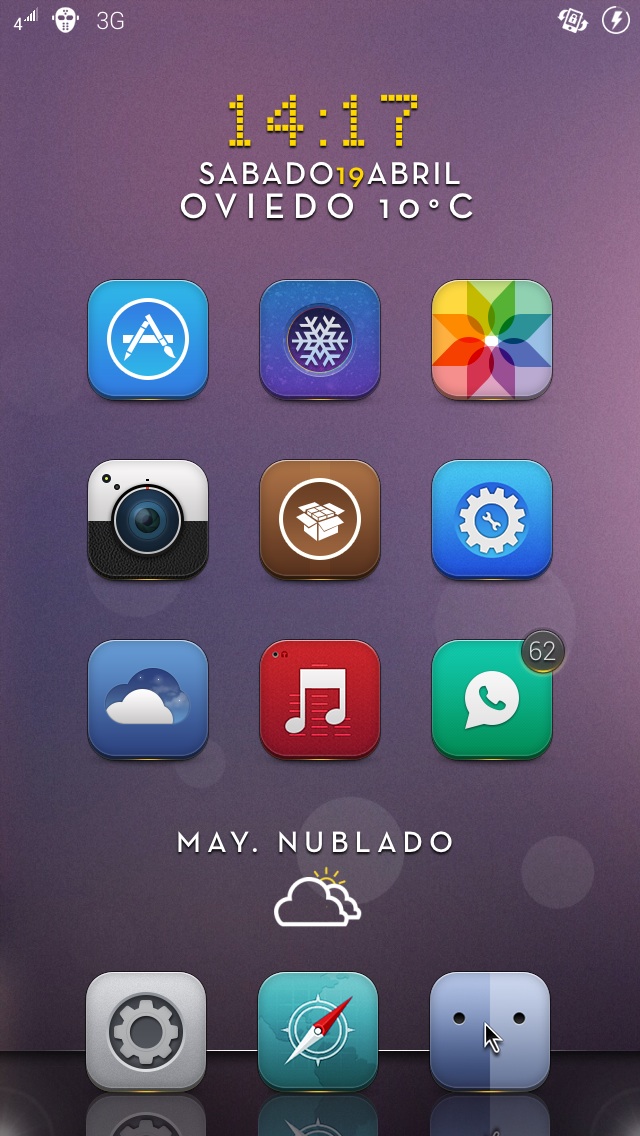The image size is (640, 1136).
Task: Open the App Store app
Action: click(x=148, y=340)
